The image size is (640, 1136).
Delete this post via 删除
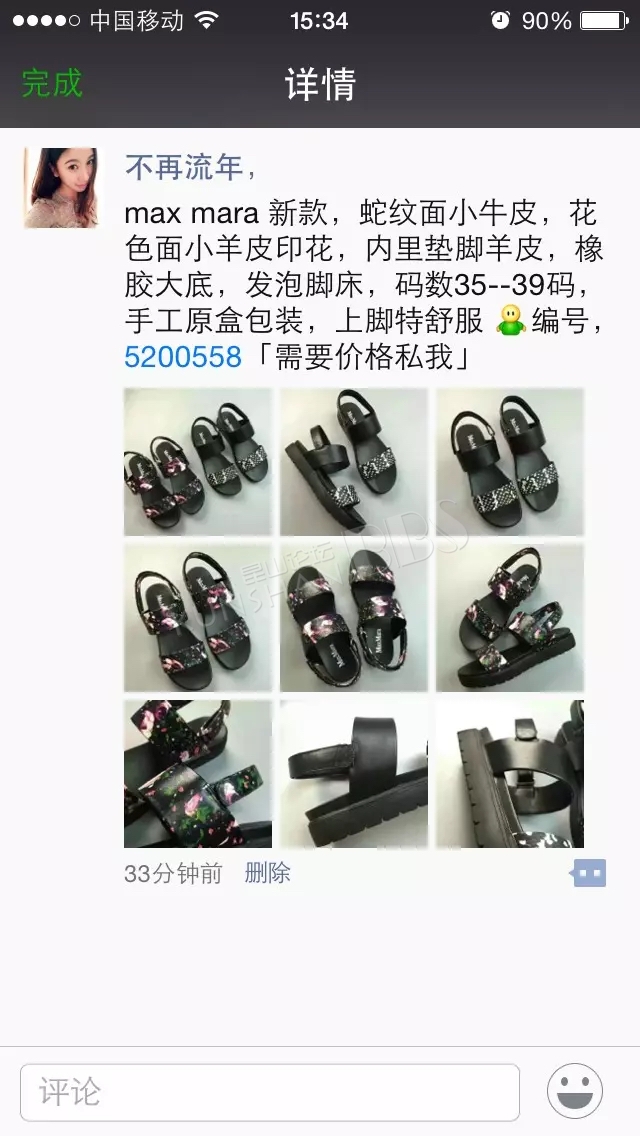[267, 873]
